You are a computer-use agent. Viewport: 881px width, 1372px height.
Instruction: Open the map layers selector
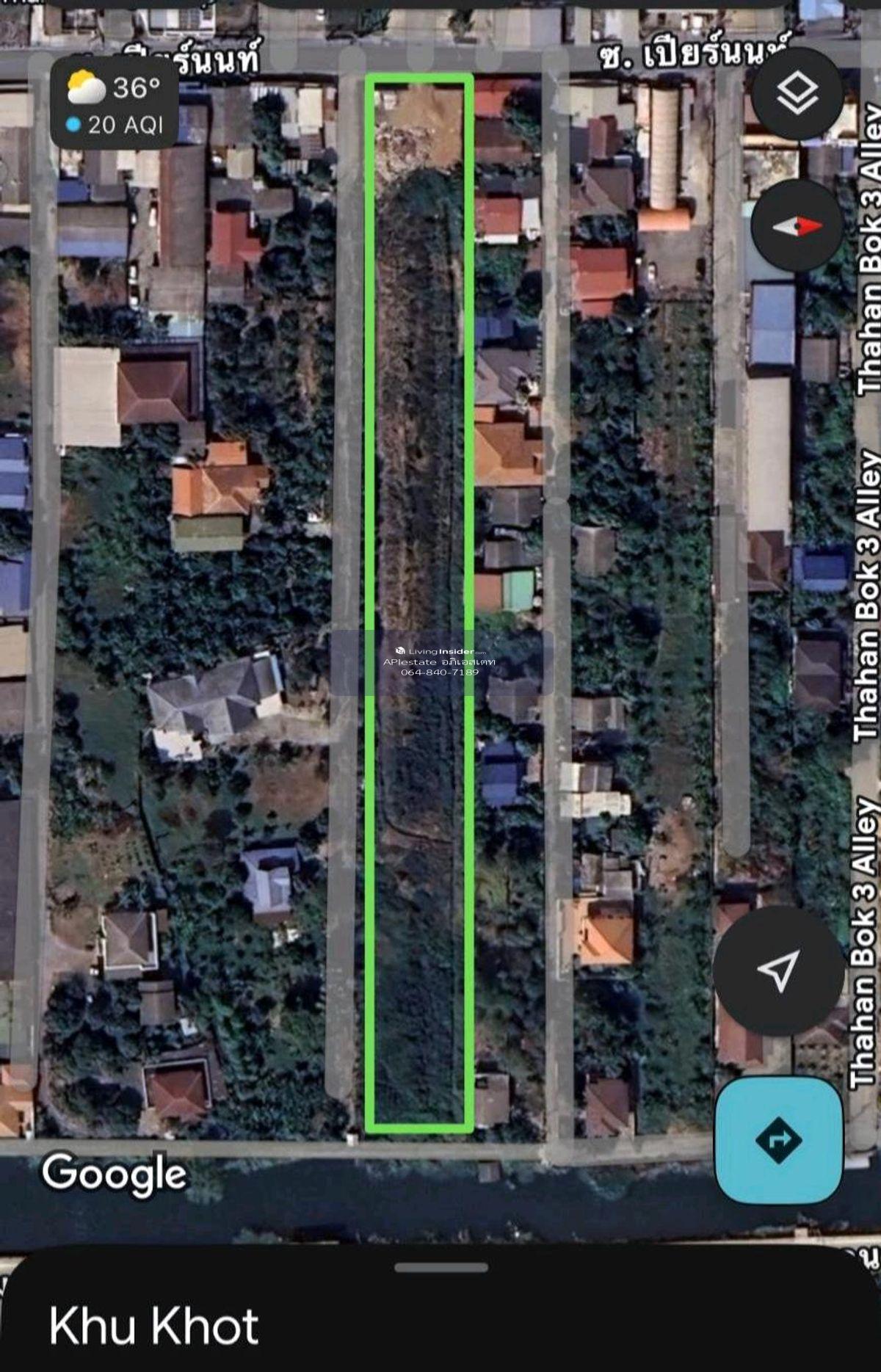click(797, 93)
